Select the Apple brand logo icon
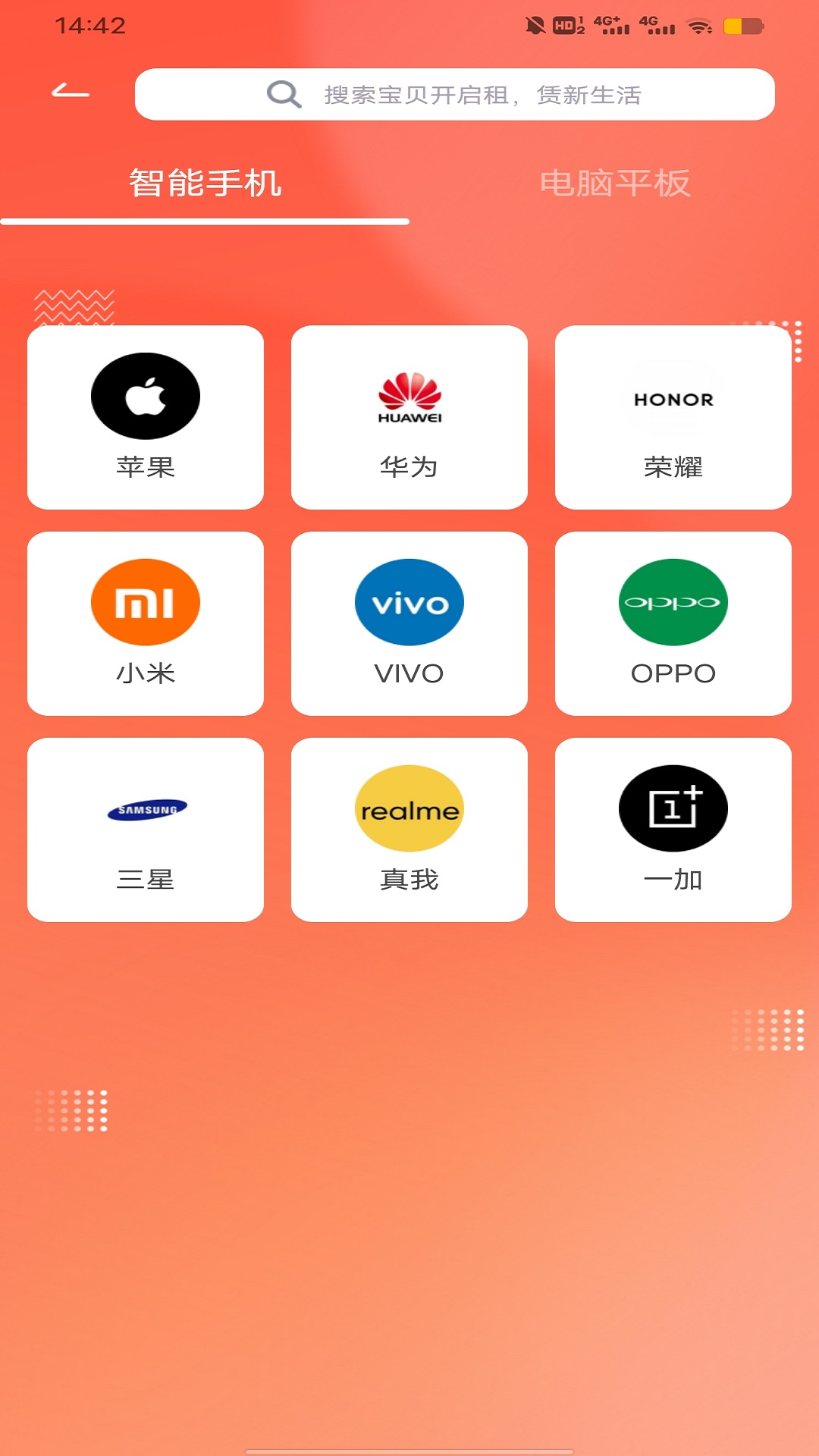 pos(146,395)
